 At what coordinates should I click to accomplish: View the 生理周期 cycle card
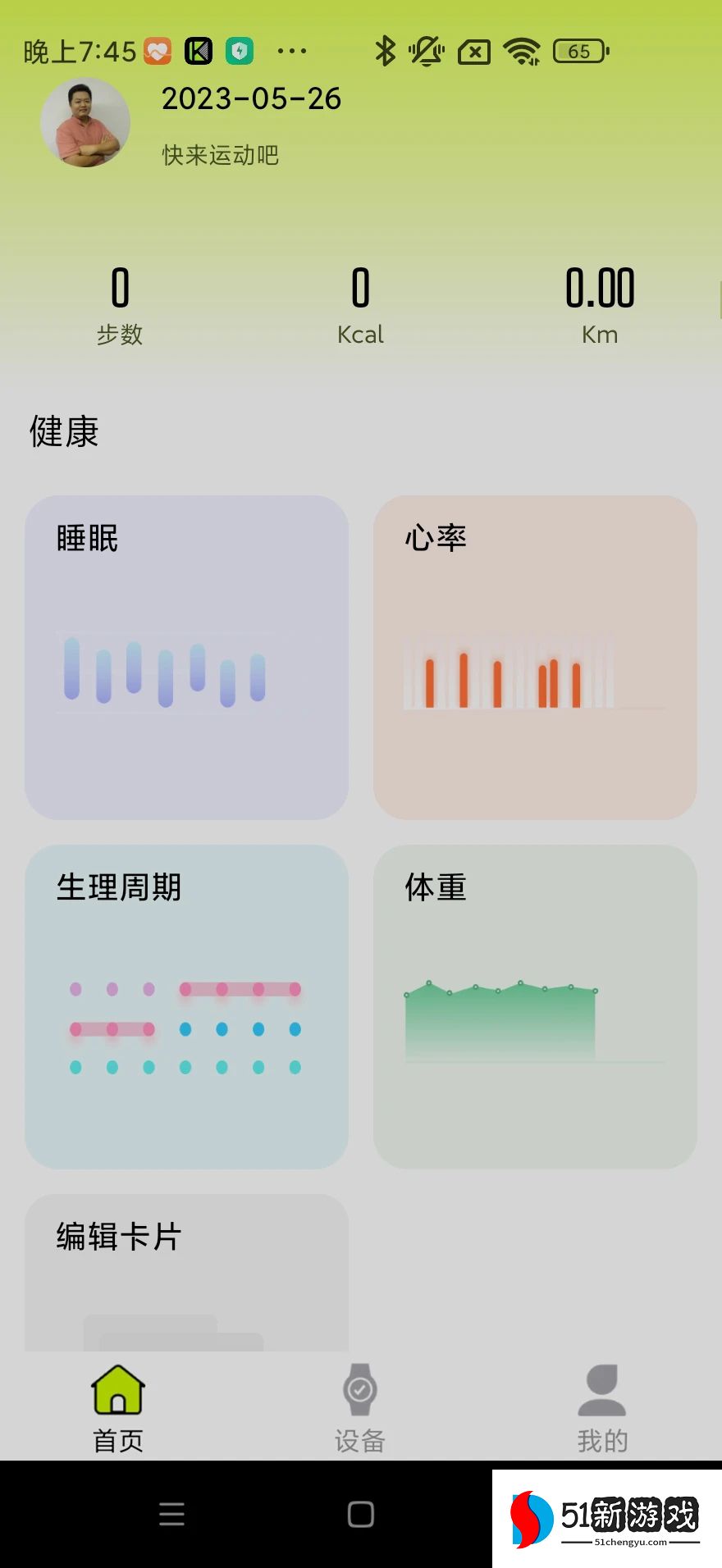tap(186, 1006)
